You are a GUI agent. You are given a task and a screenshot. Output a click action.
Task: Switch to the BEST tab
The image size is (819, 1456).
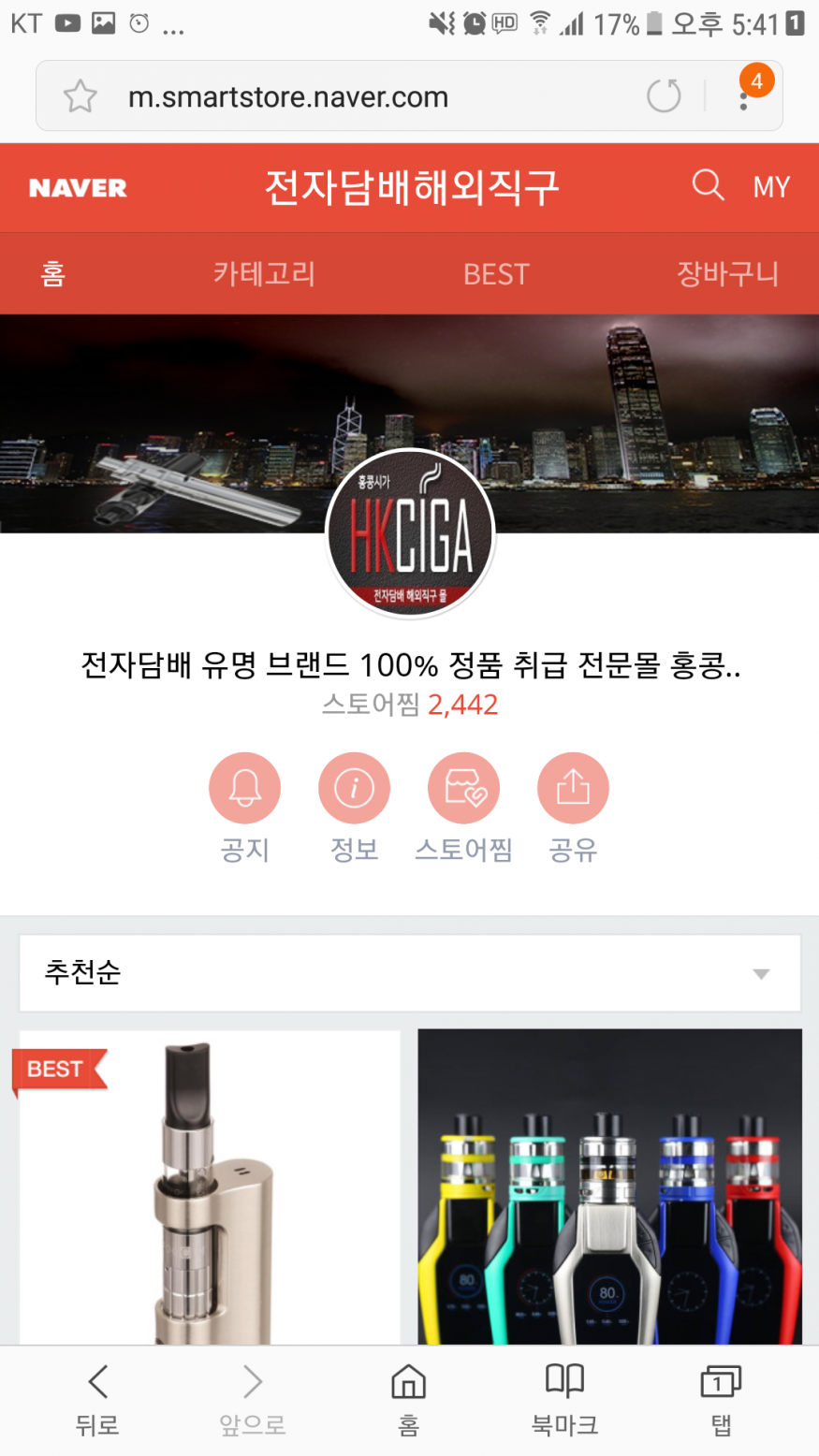(x=496, y=274)
